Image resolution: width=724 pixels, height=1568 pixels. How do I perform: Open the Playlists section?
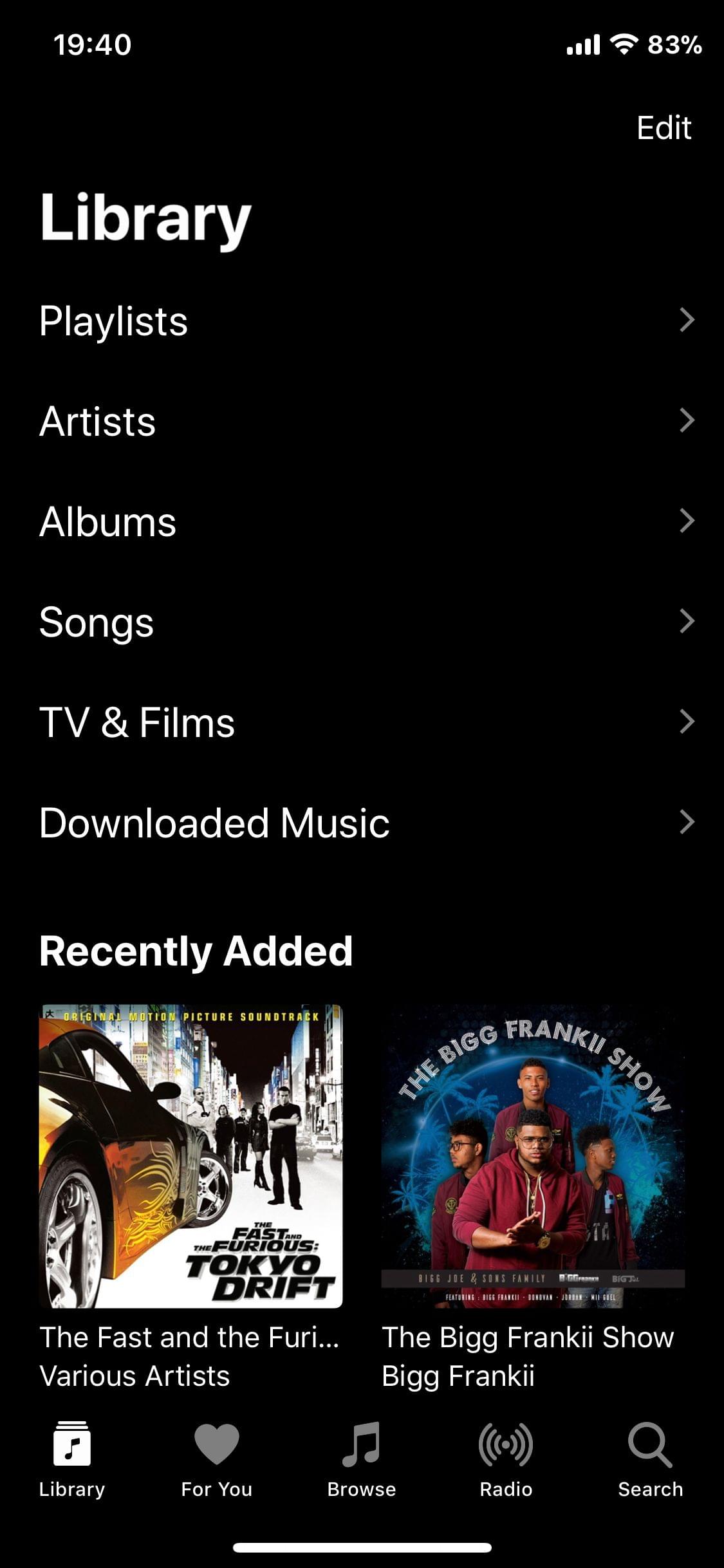[362, 321]
